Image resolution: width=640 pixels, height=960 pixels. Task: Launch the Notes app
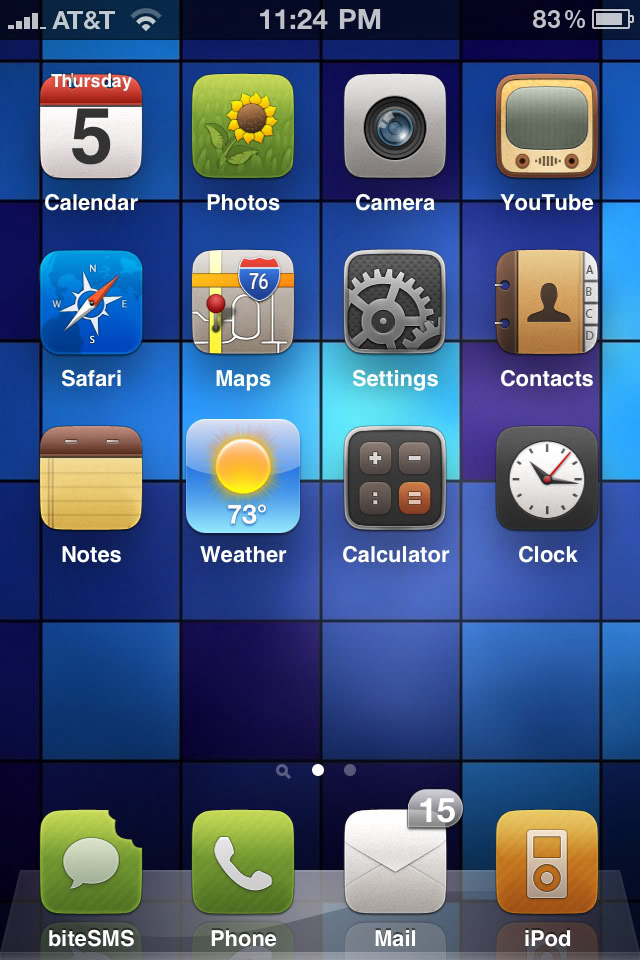91,479
